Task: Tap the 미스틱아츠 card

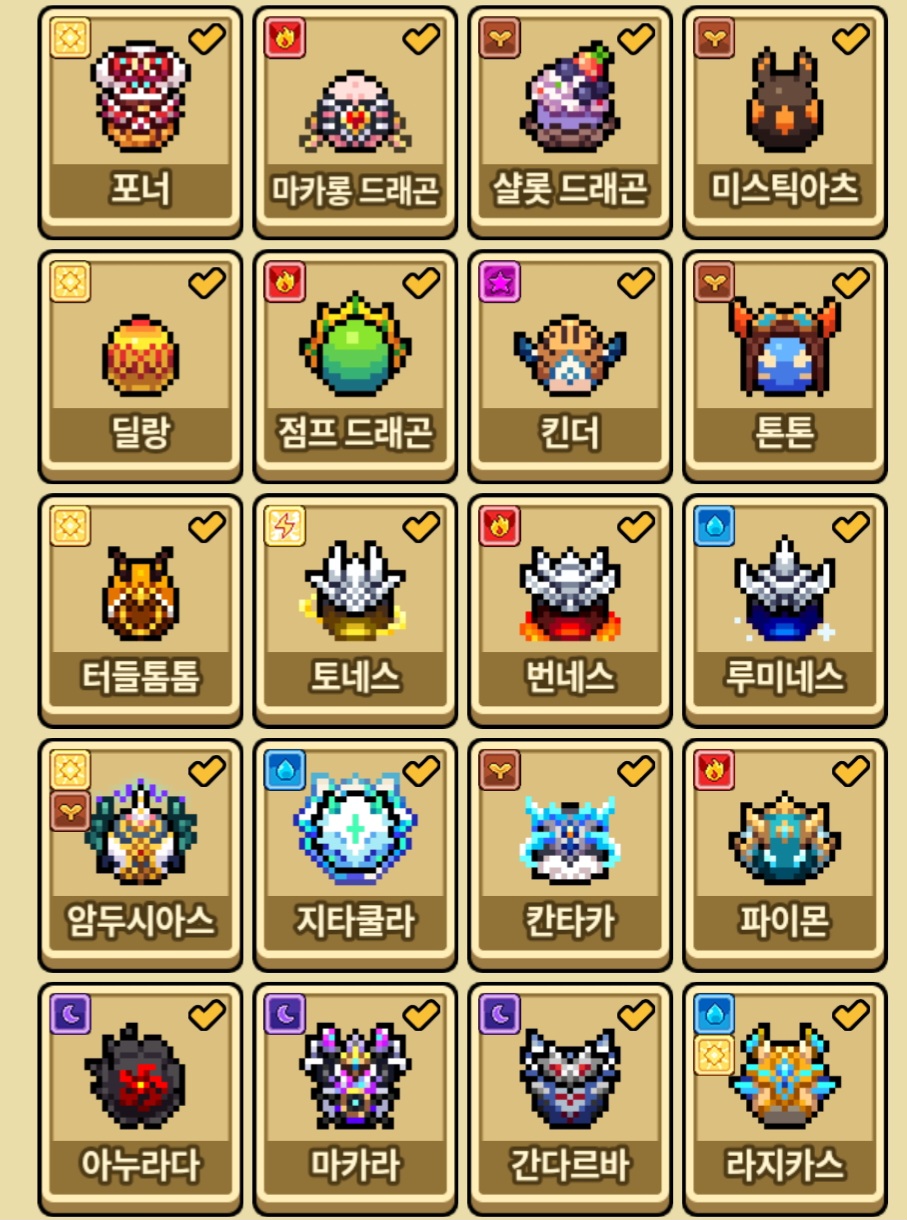Action: (x=785, y=122)
